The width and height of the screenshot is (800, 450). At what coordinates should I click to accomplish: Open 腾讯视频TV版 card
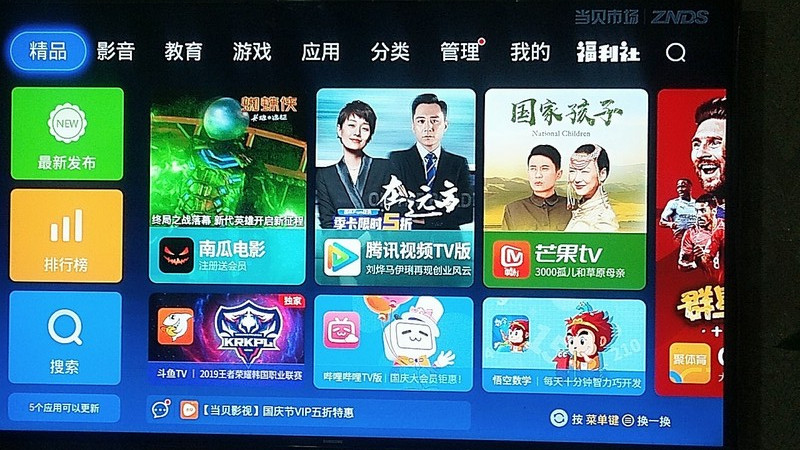[x=395, y=188]
